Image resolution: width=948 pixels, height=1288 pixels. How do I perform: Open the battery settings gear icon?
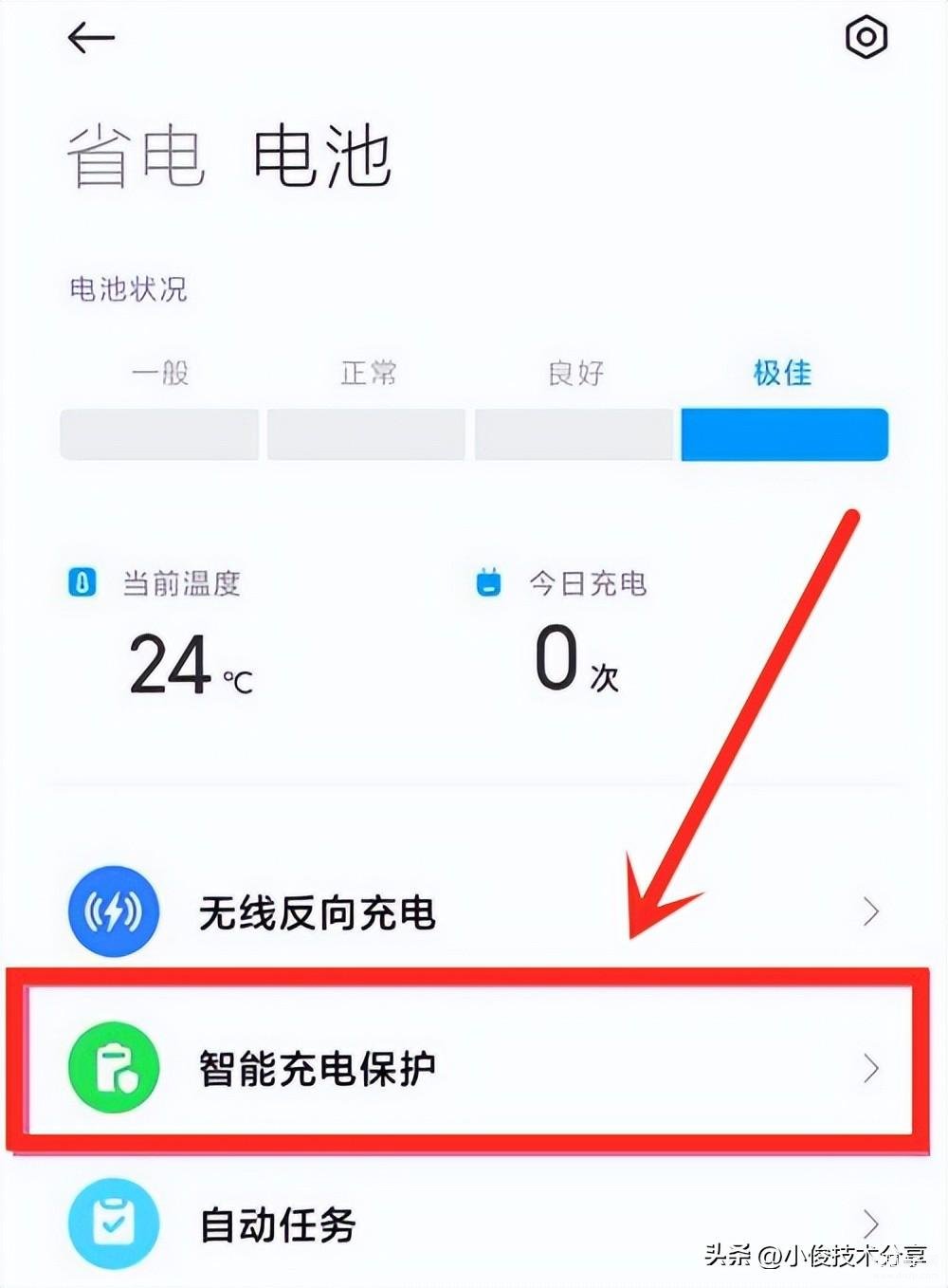(865, 38)
